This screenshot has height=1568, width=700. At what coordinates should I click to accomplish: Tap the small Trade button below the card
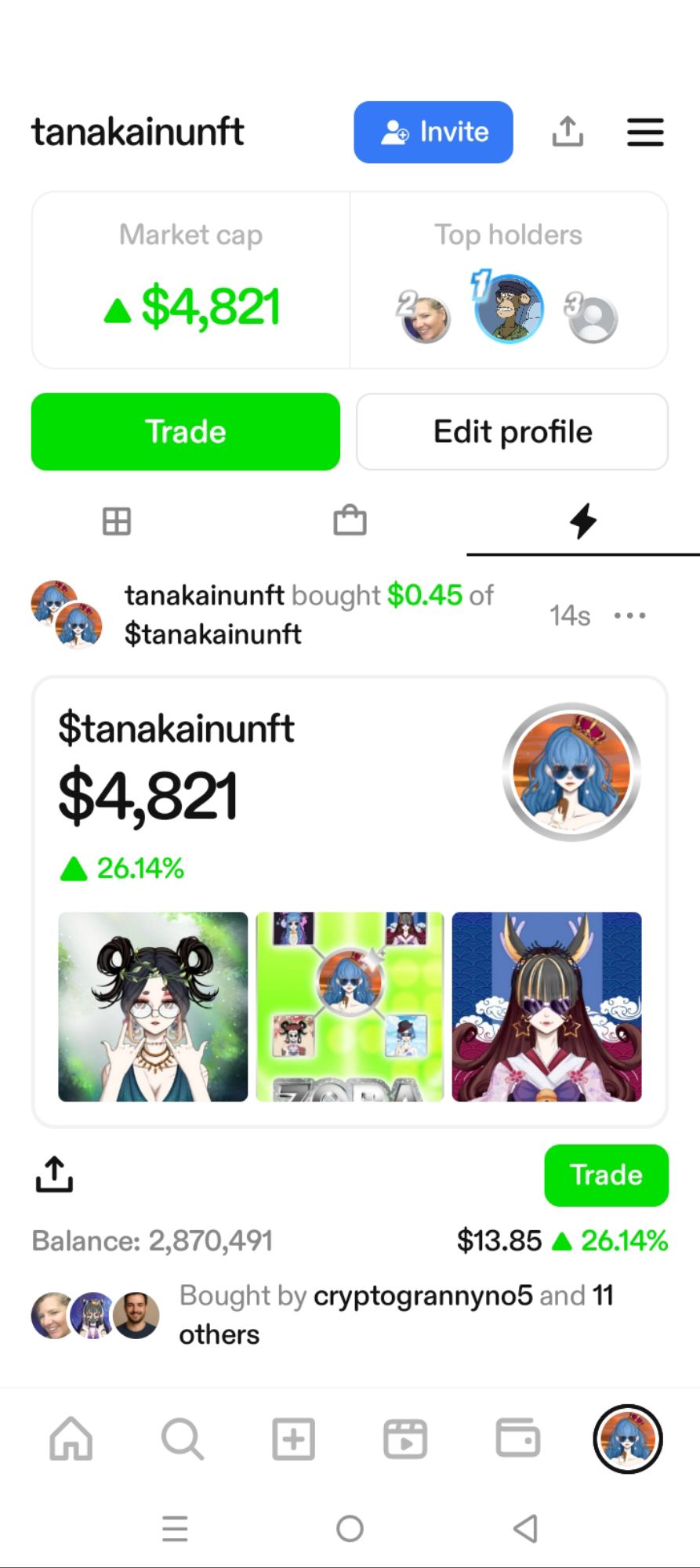605,1175
